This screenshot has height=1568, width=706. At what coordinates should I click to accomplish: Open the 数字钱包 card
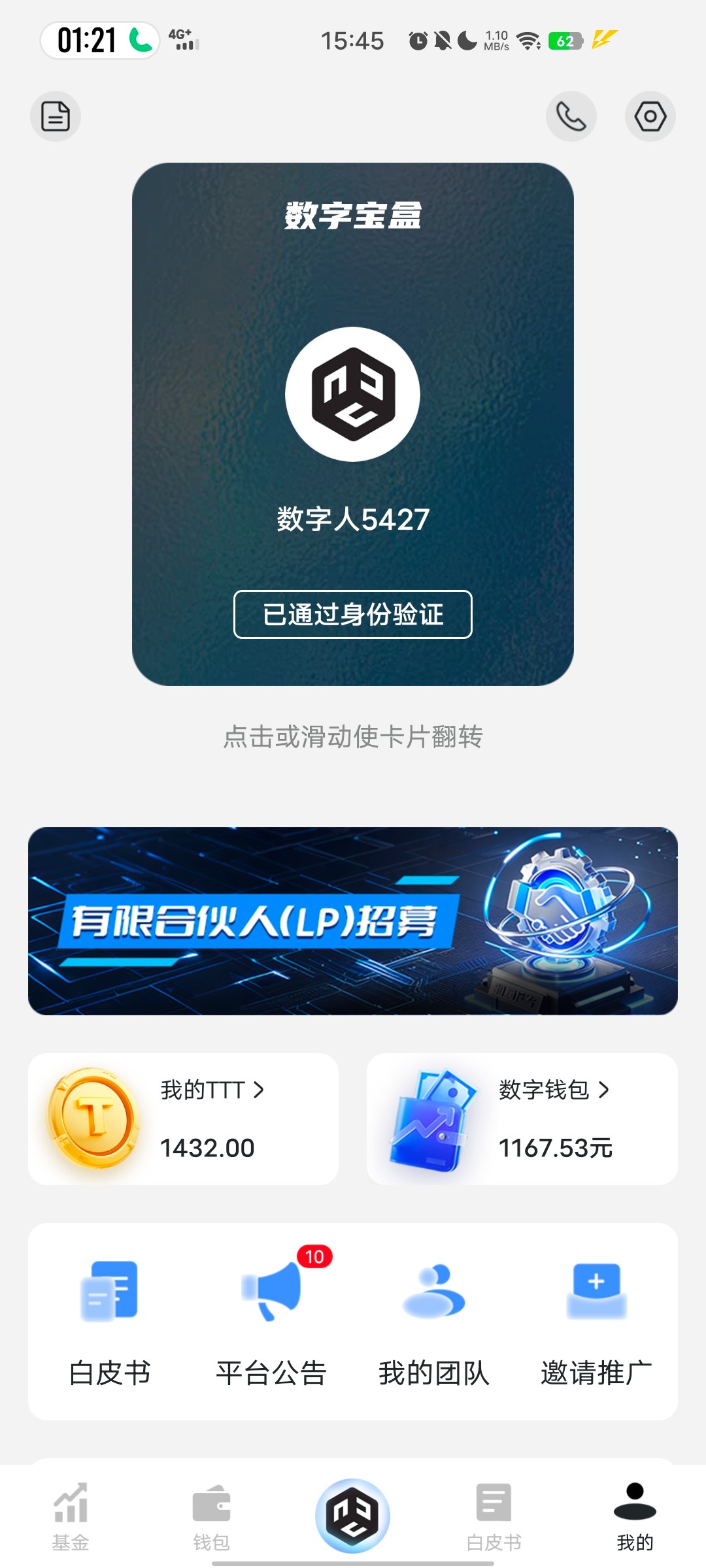pos(522,1119)
